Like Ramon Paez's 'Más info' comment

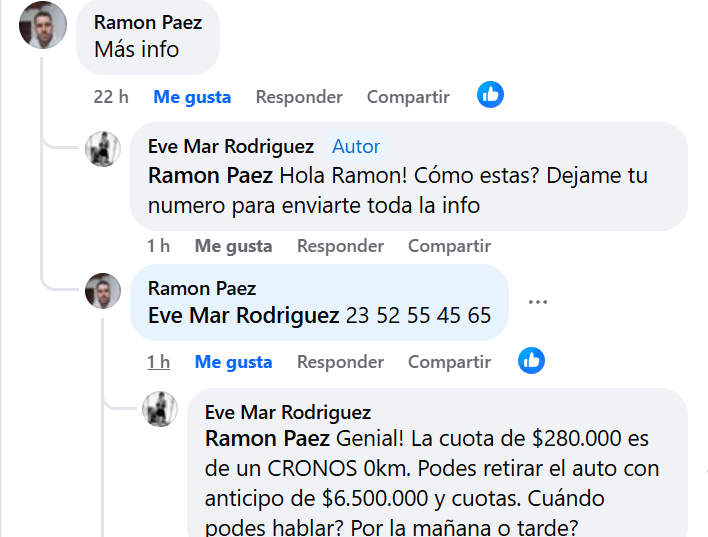click(192, 97)
